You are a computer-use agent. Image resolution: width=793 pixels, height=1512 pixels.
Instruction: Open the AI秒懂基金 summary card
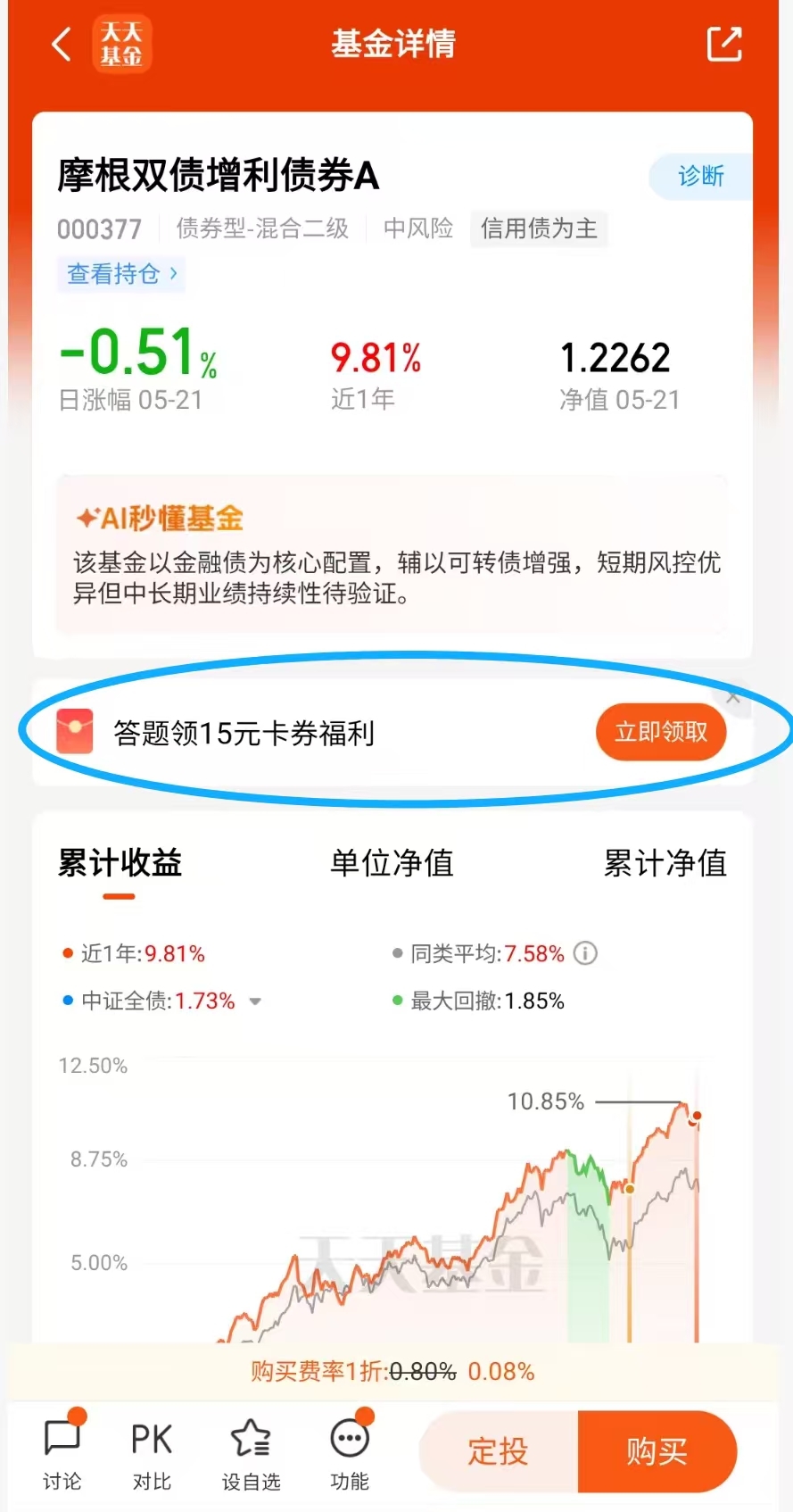pyautogui.click(x=392, y=554)
